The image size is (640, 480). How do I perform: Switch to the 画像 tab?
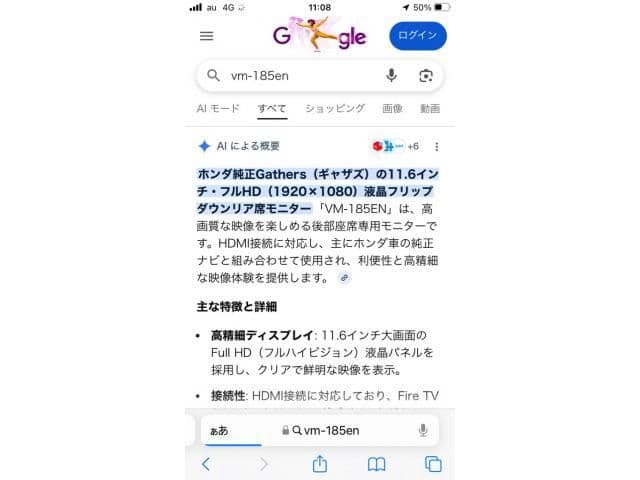(x=392, y=108)
